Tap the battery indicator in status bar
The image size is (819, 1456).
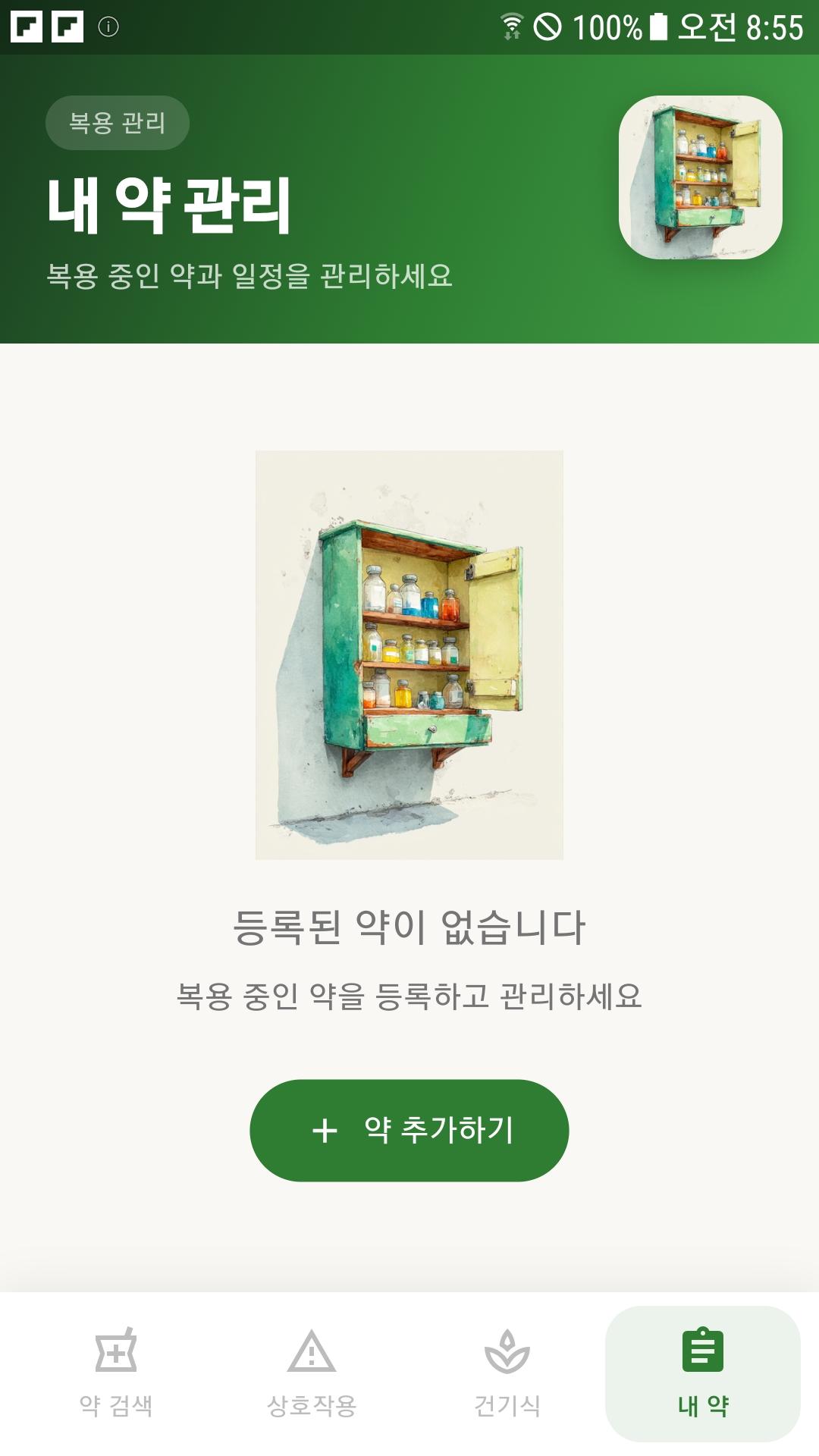(x=657, y=24)
